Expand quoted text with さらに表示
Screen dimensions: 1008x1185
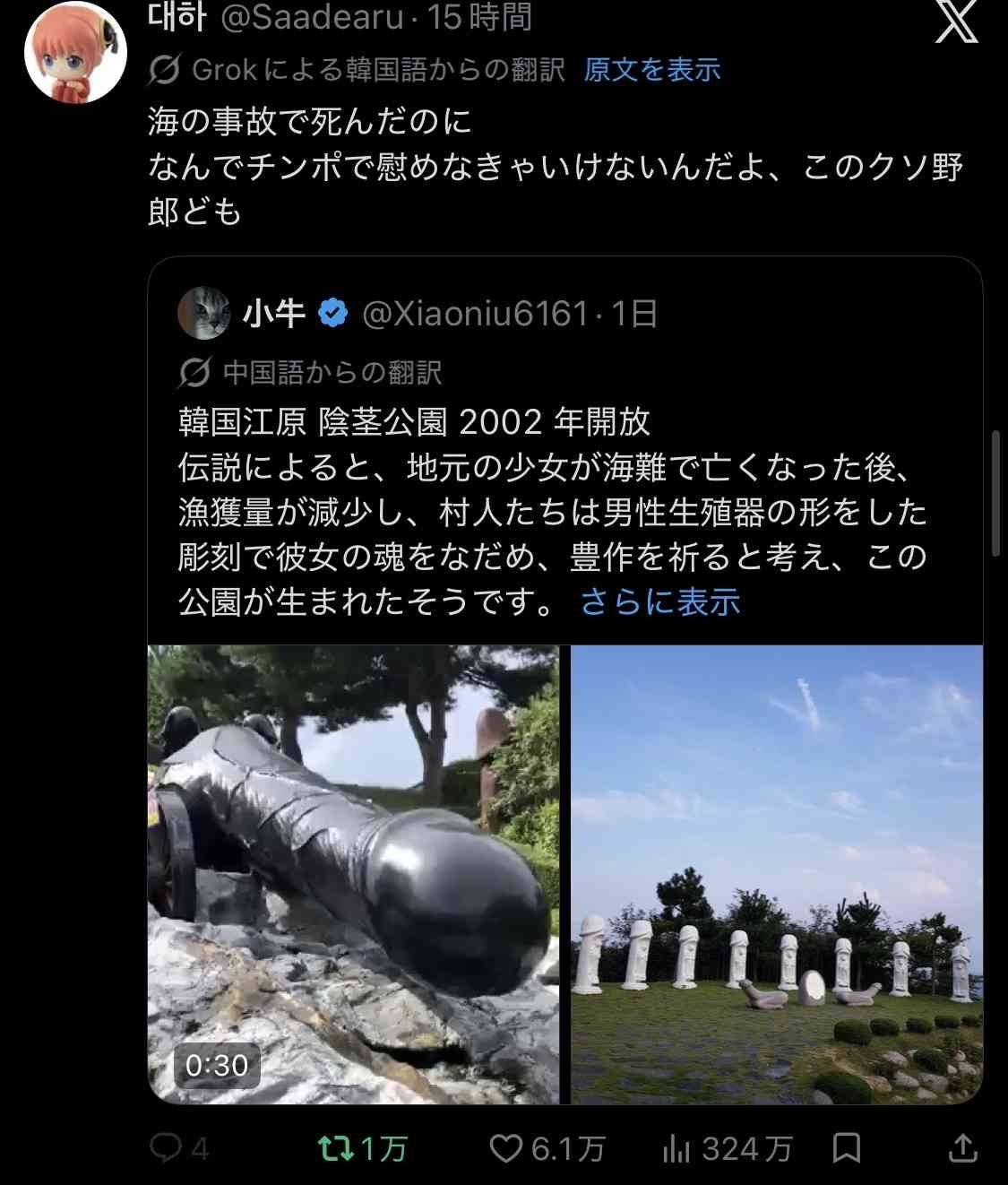click(x=660, y=601)
